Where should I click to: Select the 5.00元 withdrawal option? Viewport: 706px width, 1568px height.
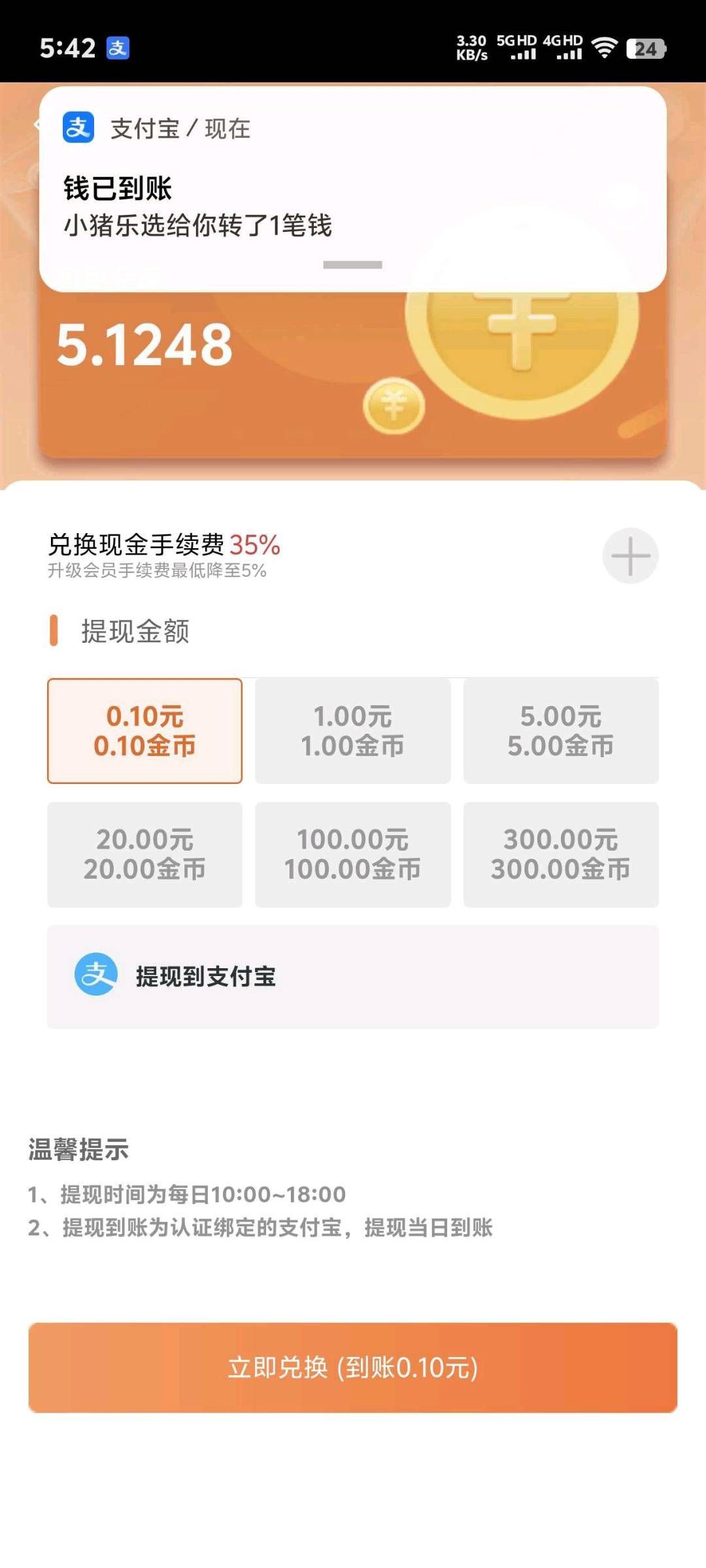point(560,730)
